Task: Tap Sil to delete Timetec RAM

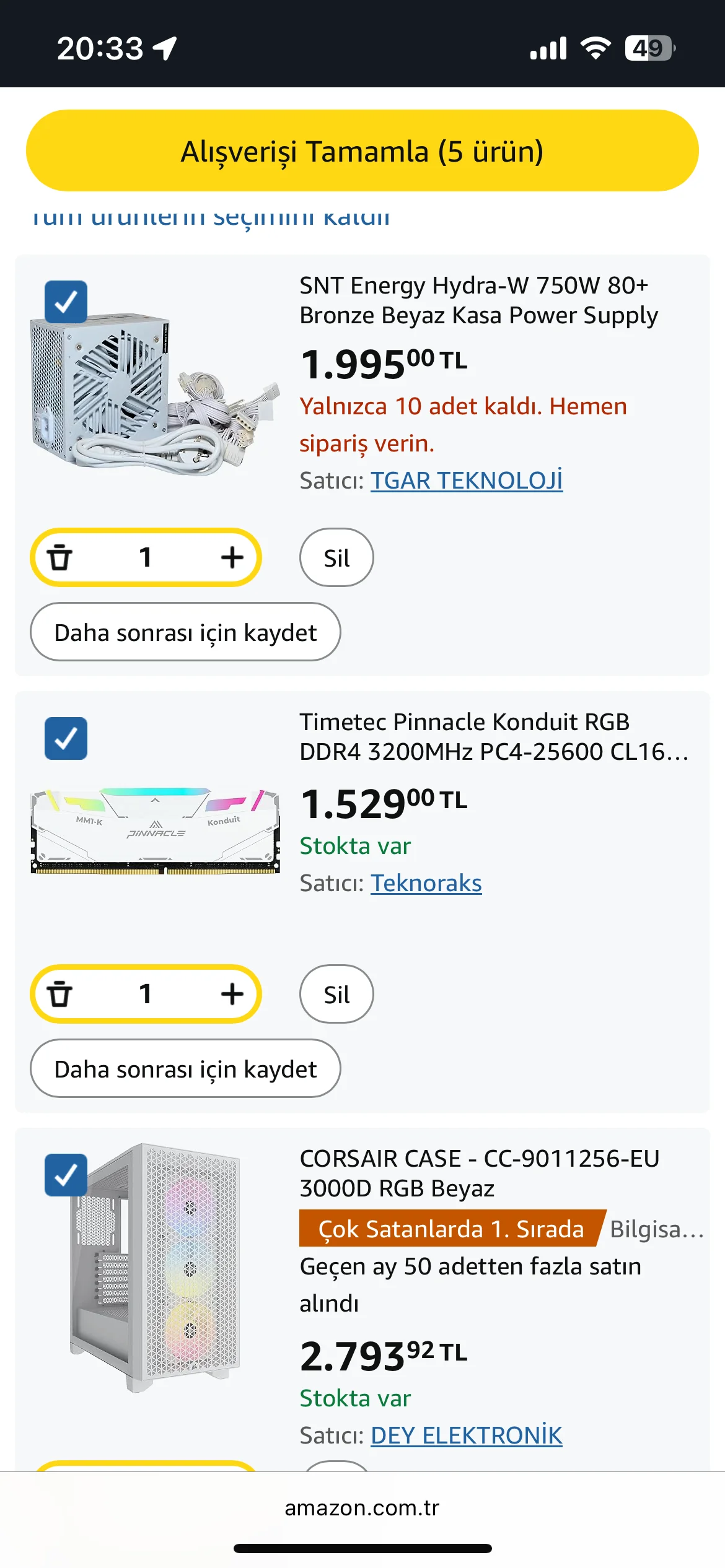Action: pyautogui.click(x=336, y=995)
